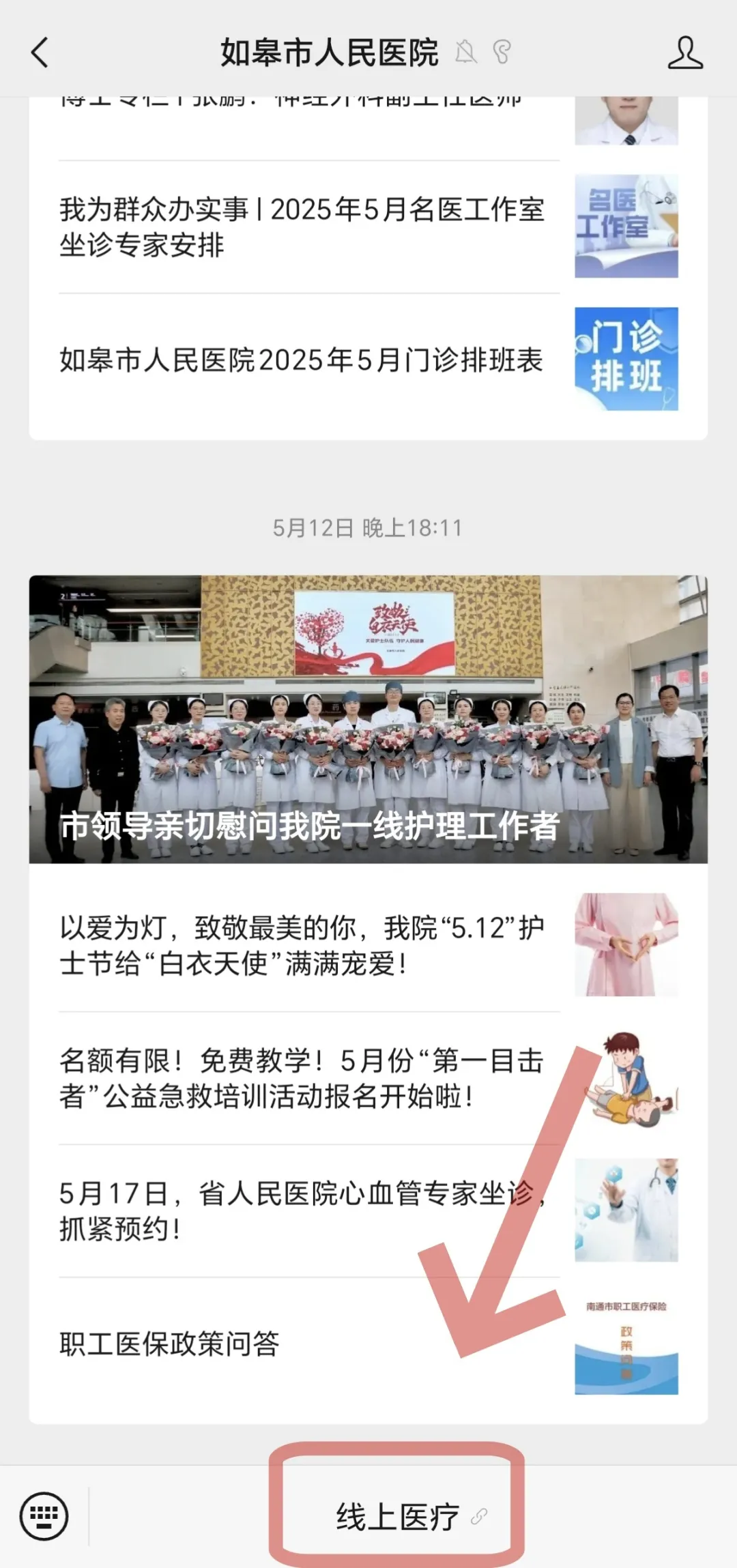
Task: Switch to keyboard input mode
Action: click(44, 1516)
